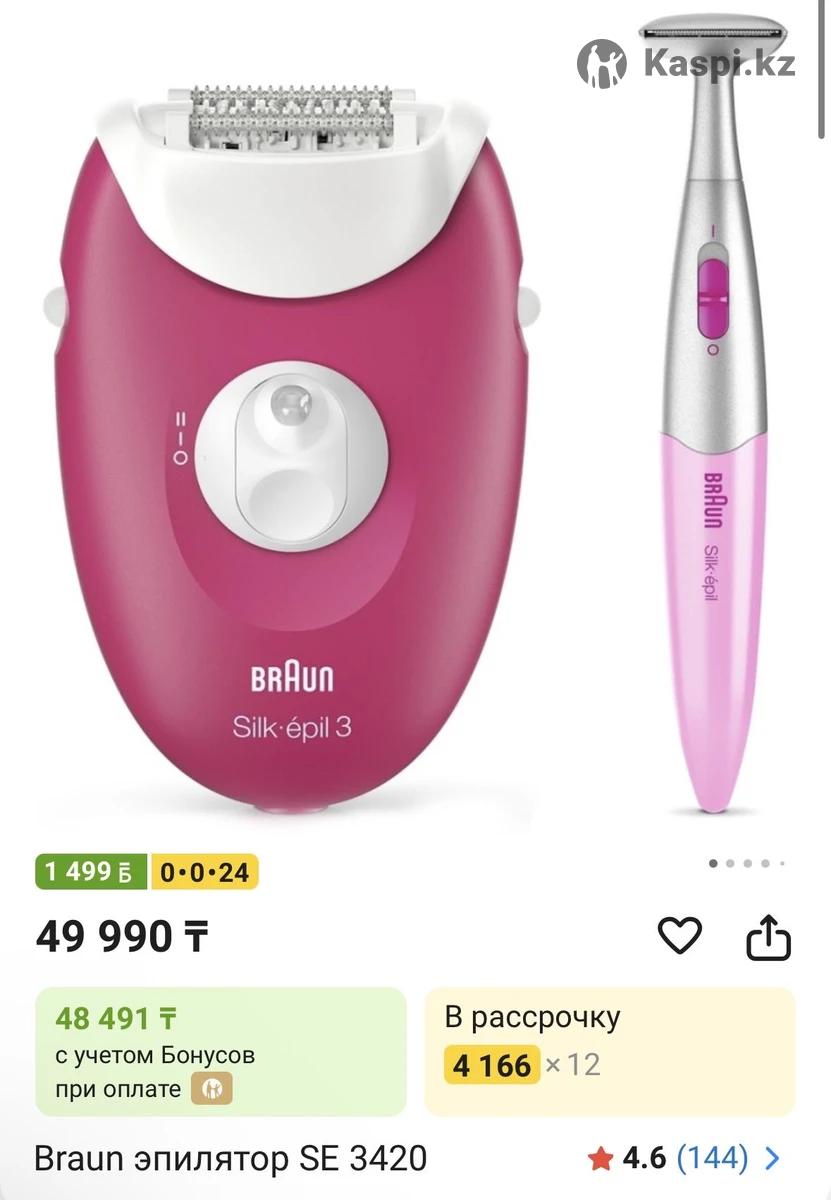Tap the image gallery page dots
This screenshot has height=1200, width=831.
point(747,863)
